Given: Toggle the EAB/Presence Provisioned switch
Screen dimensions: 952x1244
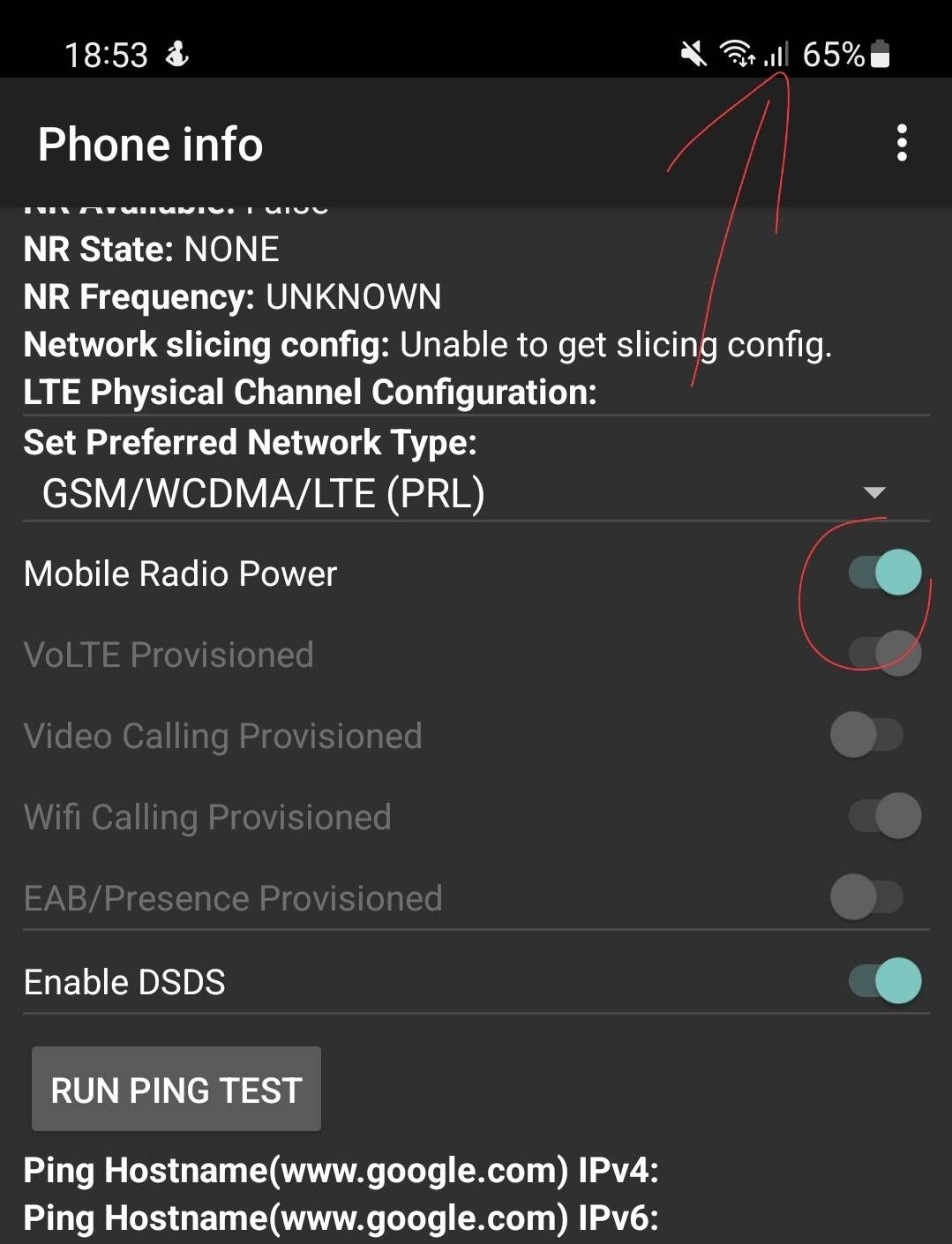Looking at the screenshot, I should pos(867,897).
